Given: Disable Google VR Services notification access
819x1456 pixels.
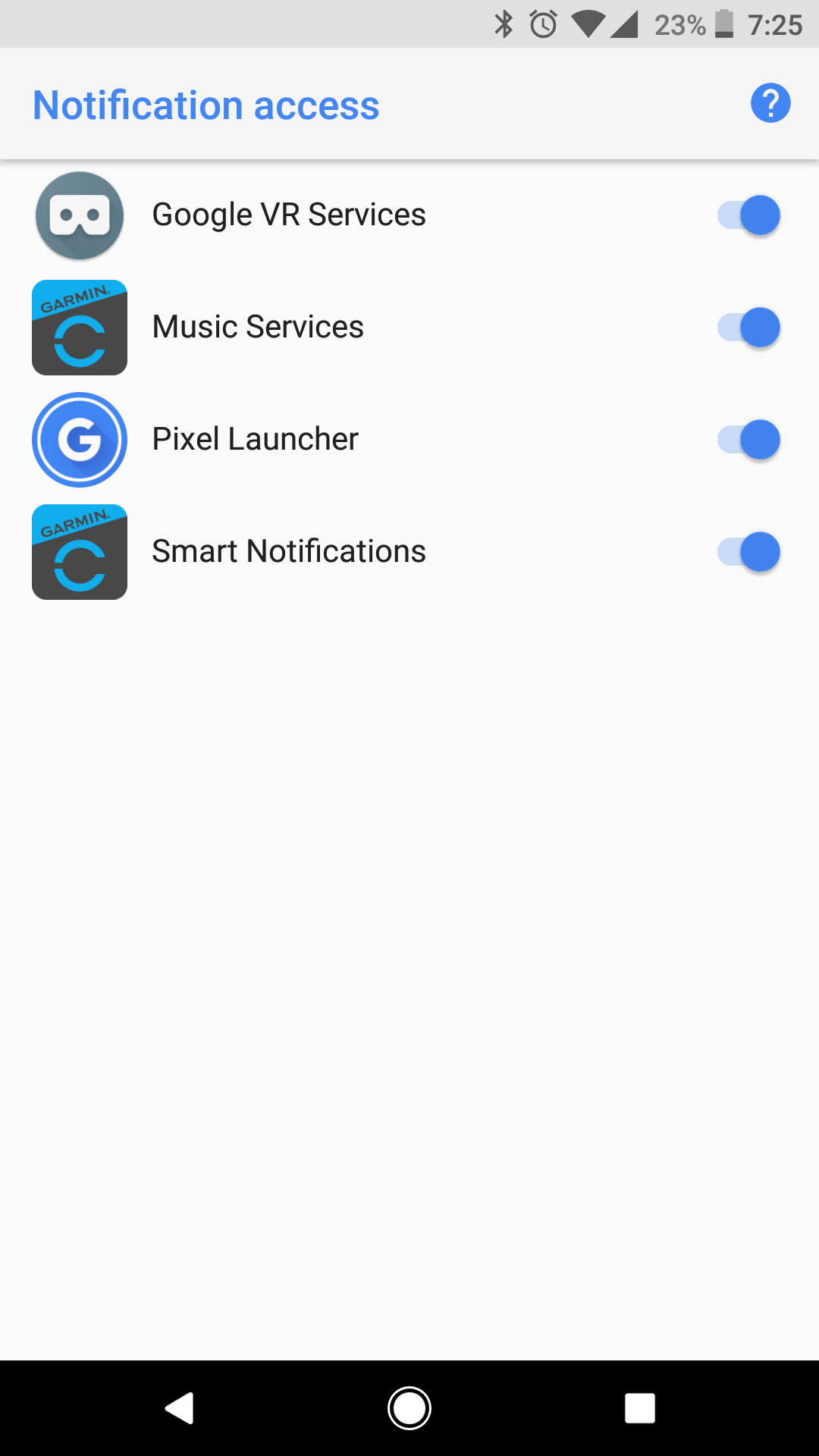Looking at the screenshot, I should point(748,215).
